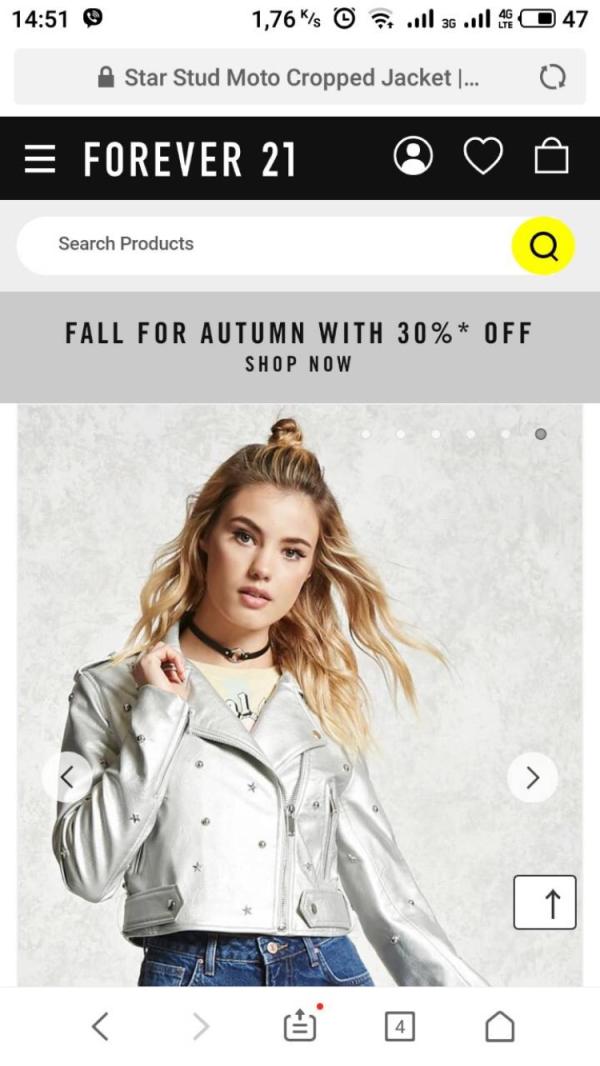Tap the scroll-to-top arrow button

click(544, 902)
